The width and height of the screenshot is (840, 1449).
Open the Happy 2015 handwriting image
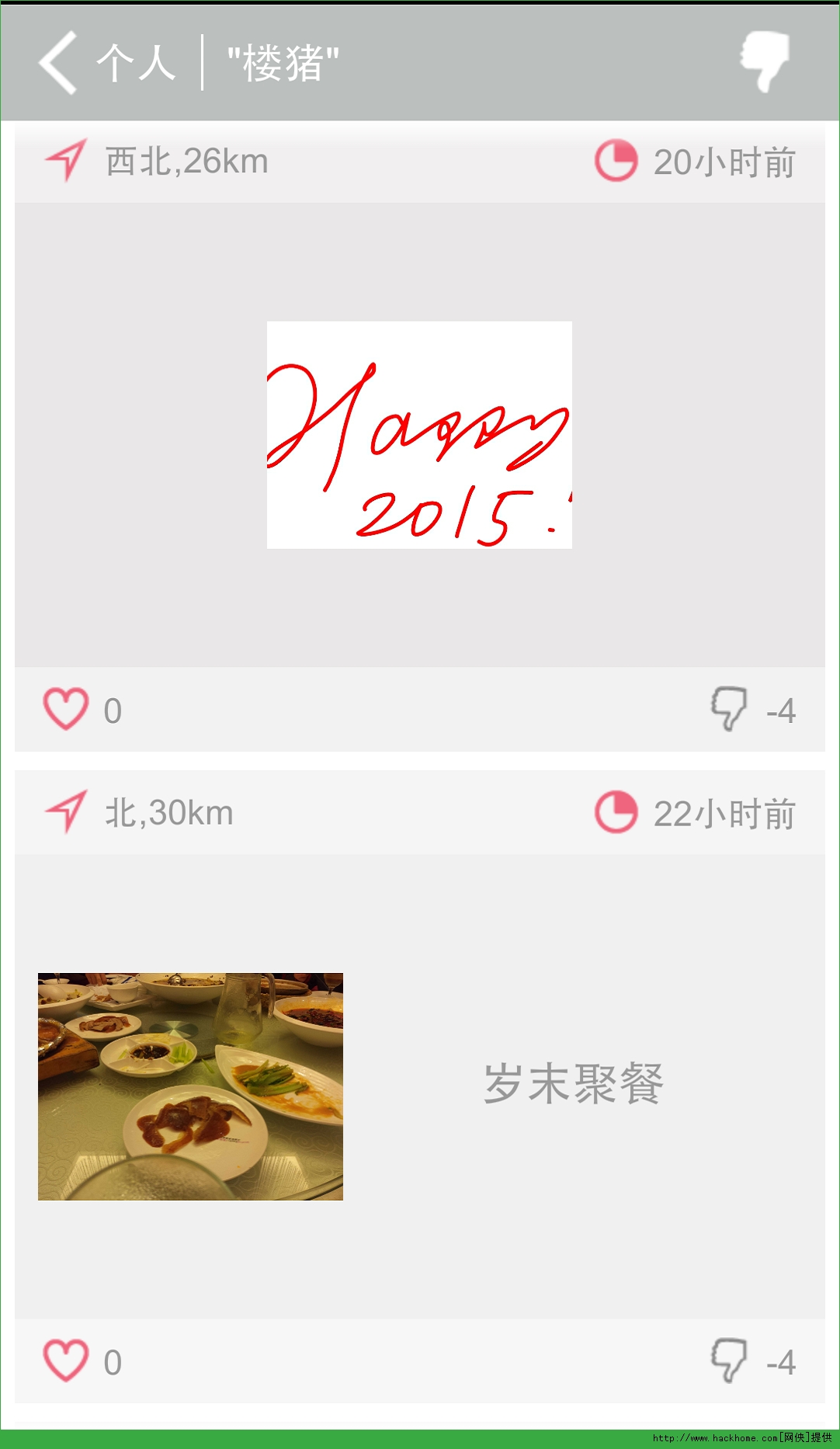pos(419,435)
